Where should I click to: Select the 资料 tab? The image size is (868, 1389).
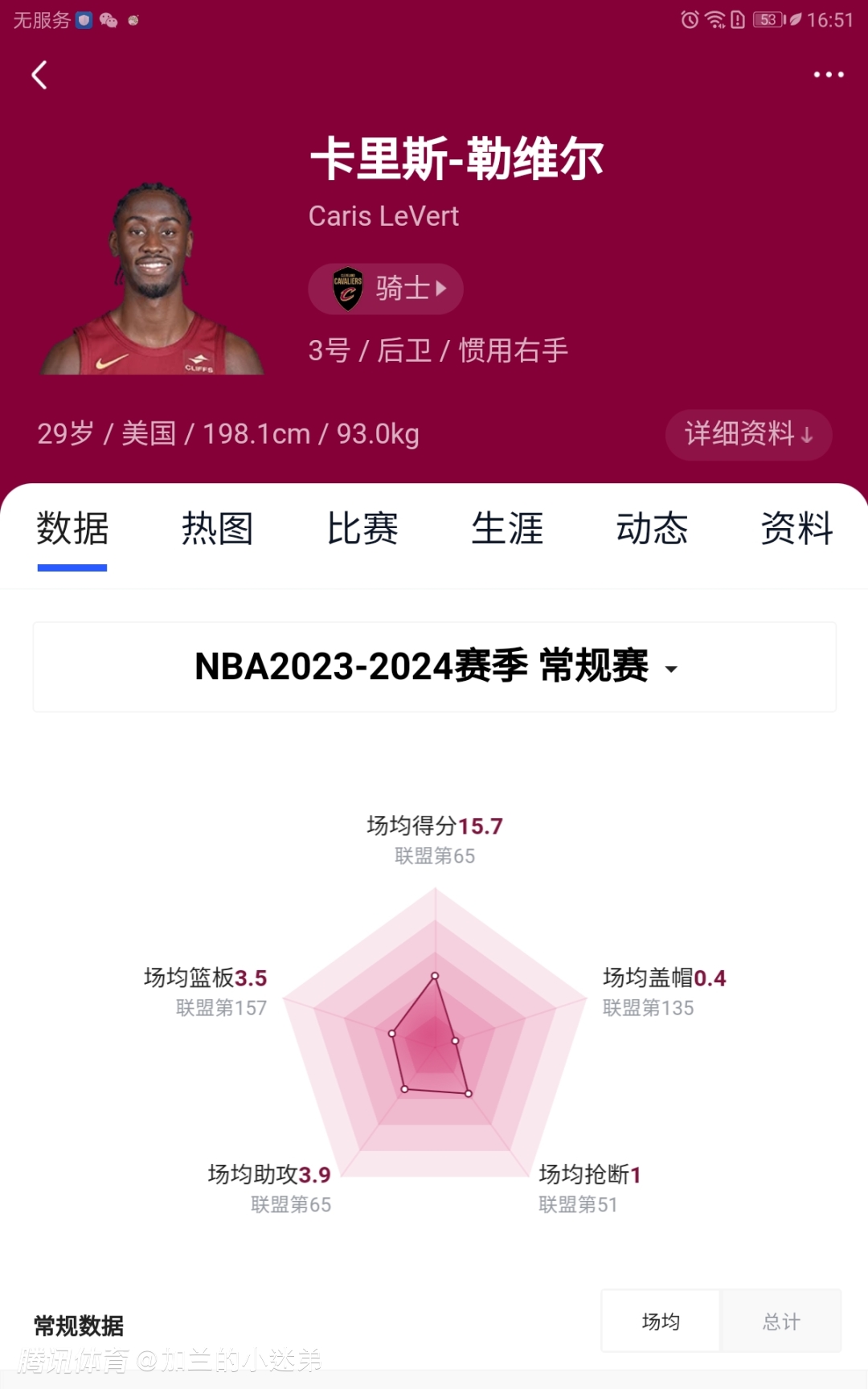[x=796, y=529]
